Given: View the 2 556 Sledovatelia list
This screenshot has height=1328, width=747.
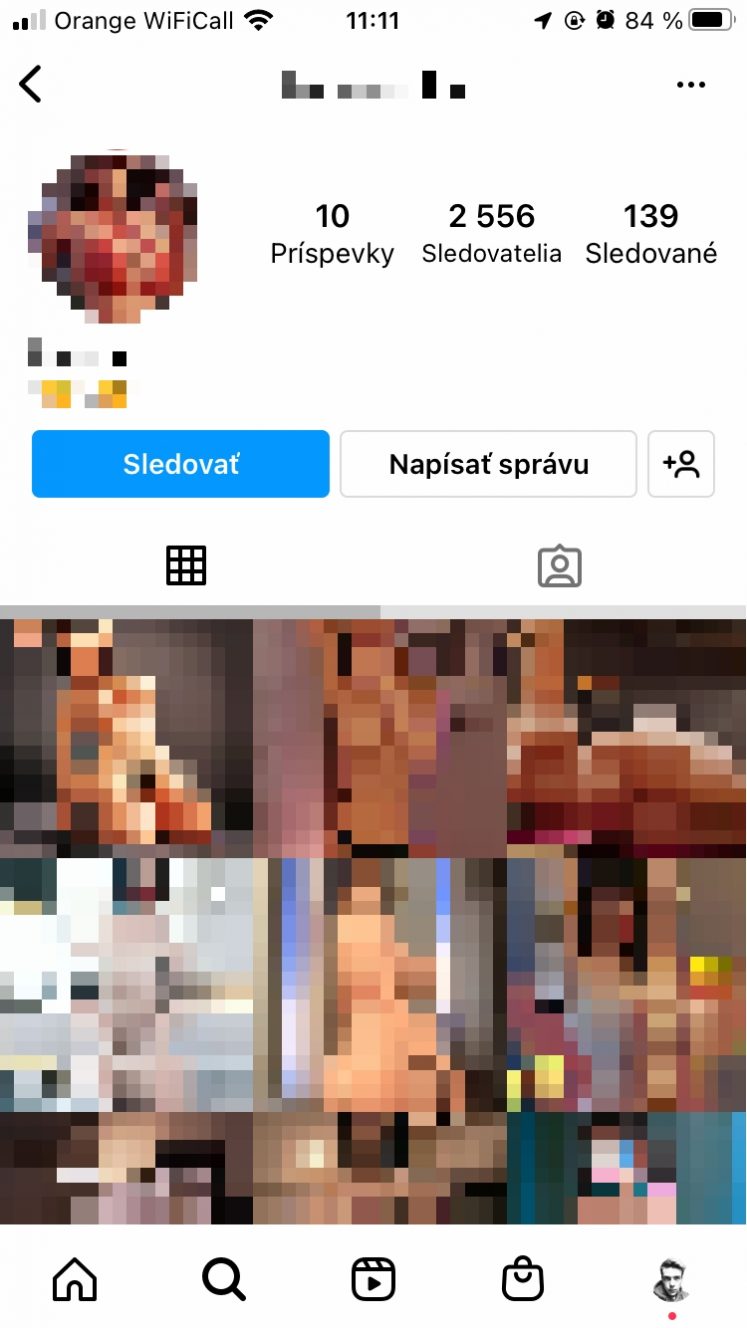Looking at the screenshot, I should pos(491,233).
